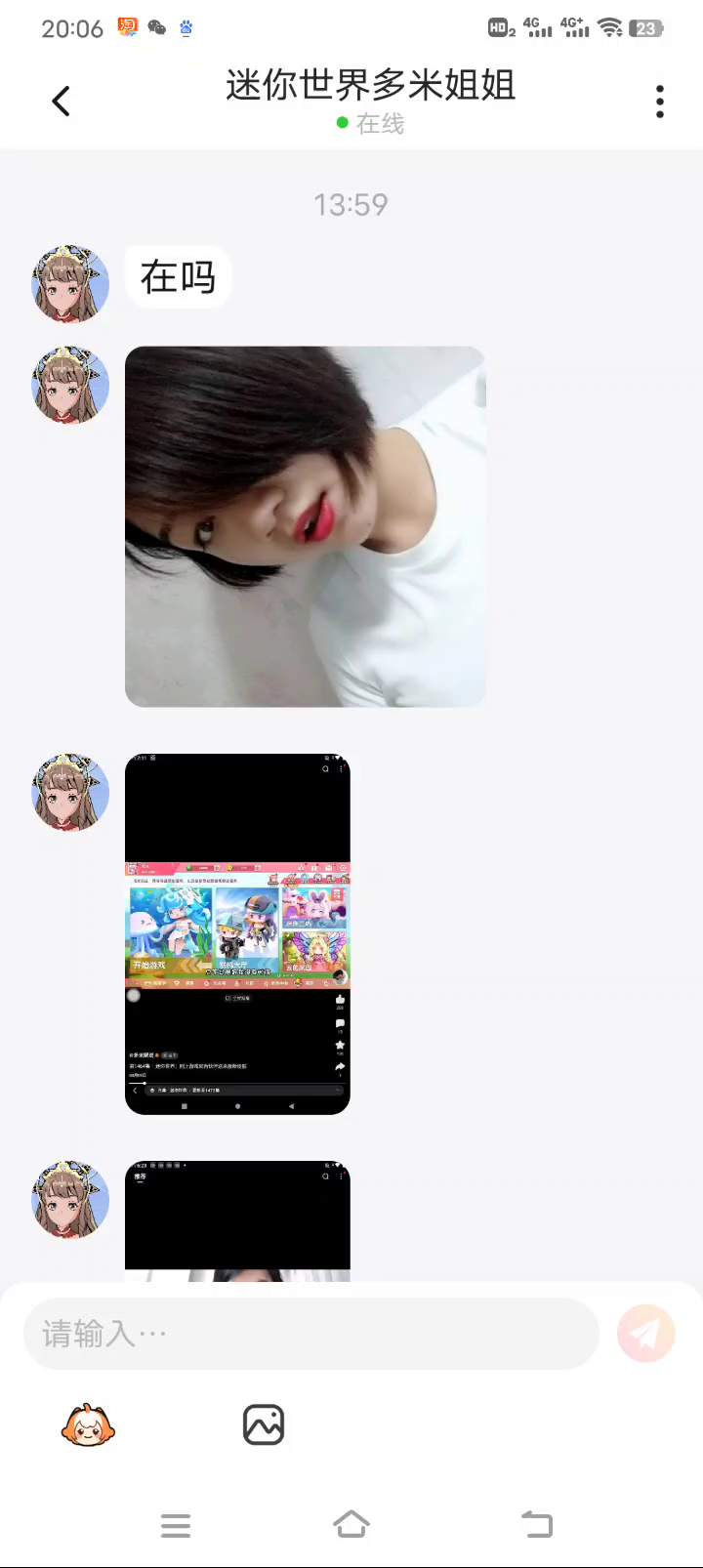The height and width of the screenshot is (1568, 703).
Task: Open the emoji sticker picker
Action: click(88, 1425)
